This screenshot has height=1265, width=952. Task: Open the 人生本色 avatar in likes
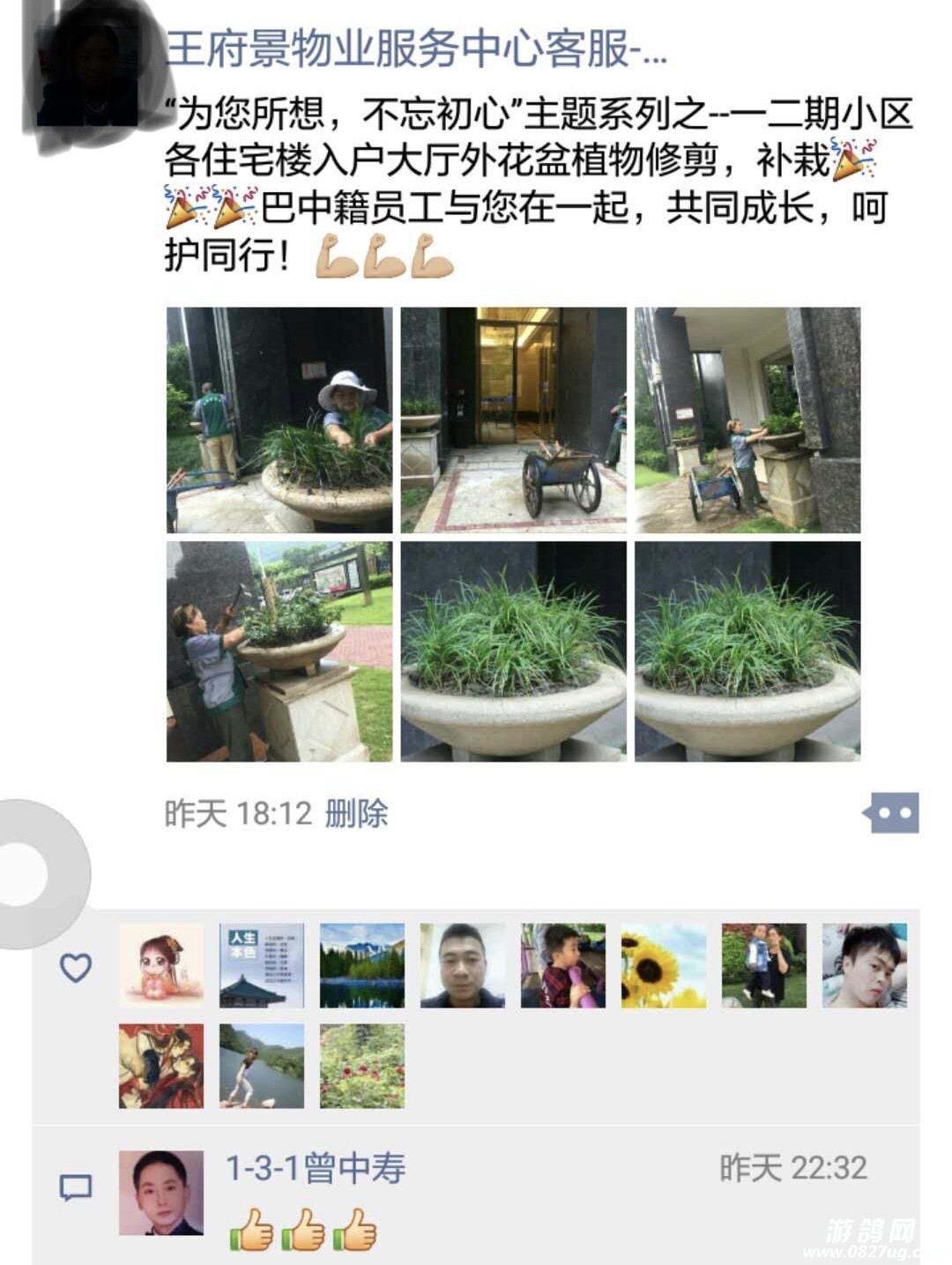coord(261,965)
